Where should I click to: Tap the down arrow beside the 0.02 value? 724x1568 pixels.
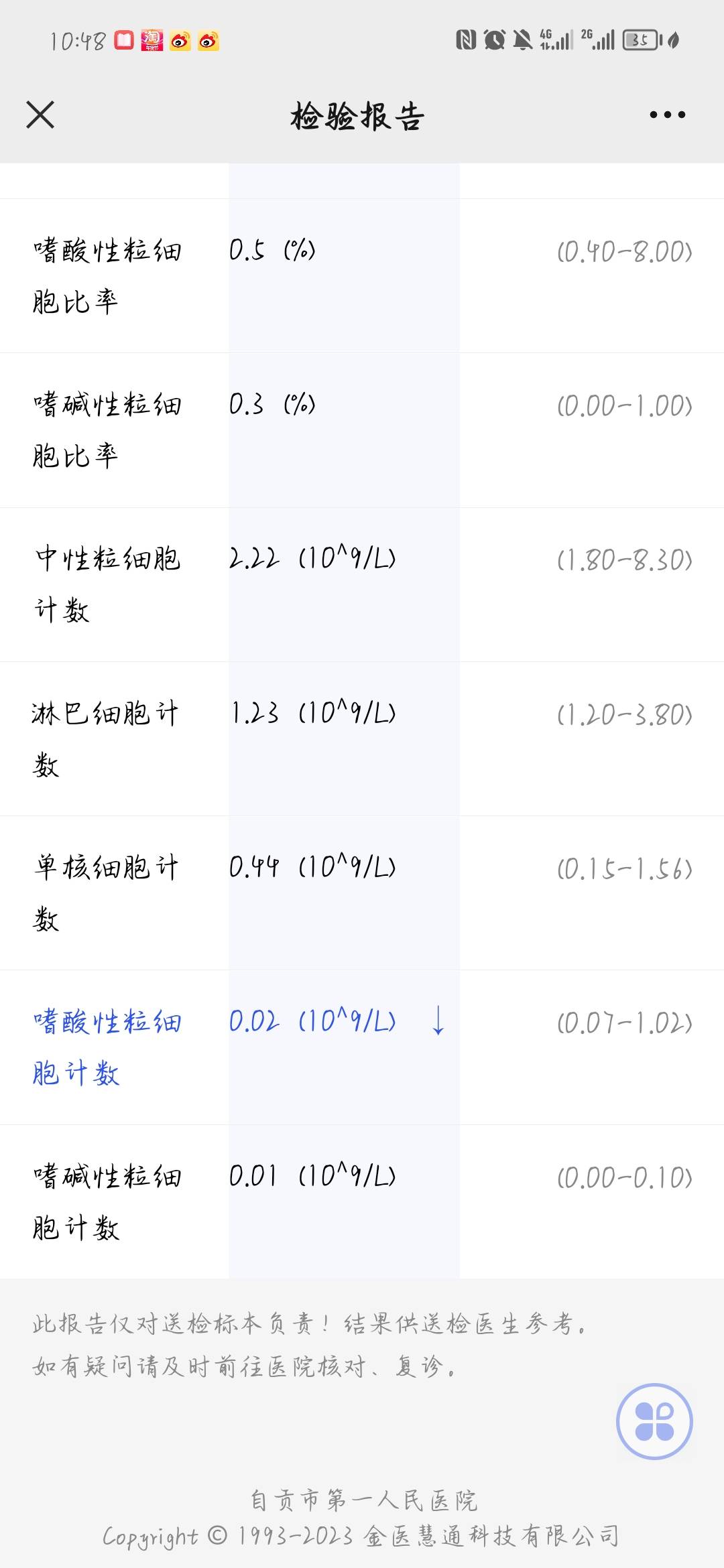(x=439, y=1021)
